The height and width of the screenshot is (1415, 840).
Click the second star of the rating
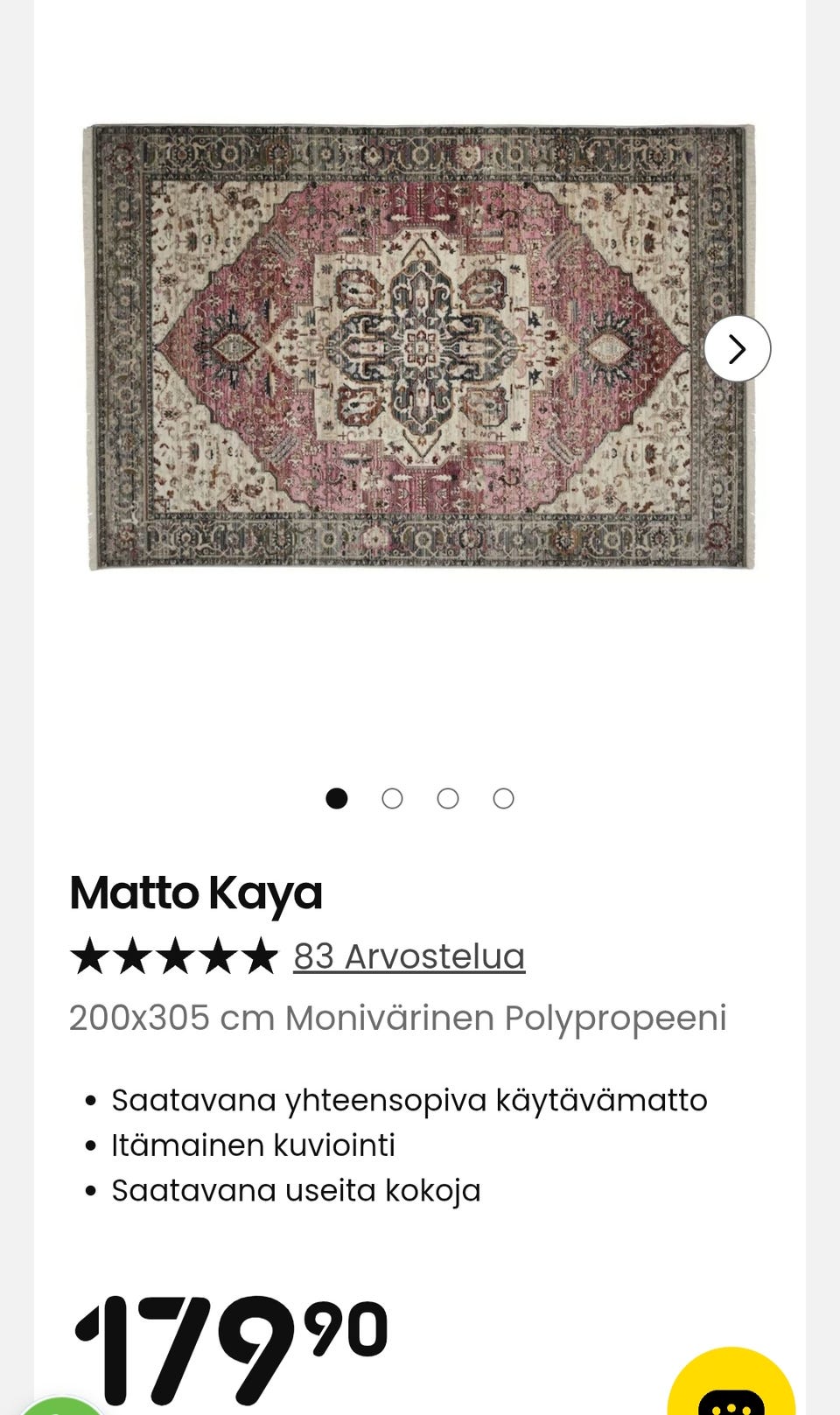point(132,954)
